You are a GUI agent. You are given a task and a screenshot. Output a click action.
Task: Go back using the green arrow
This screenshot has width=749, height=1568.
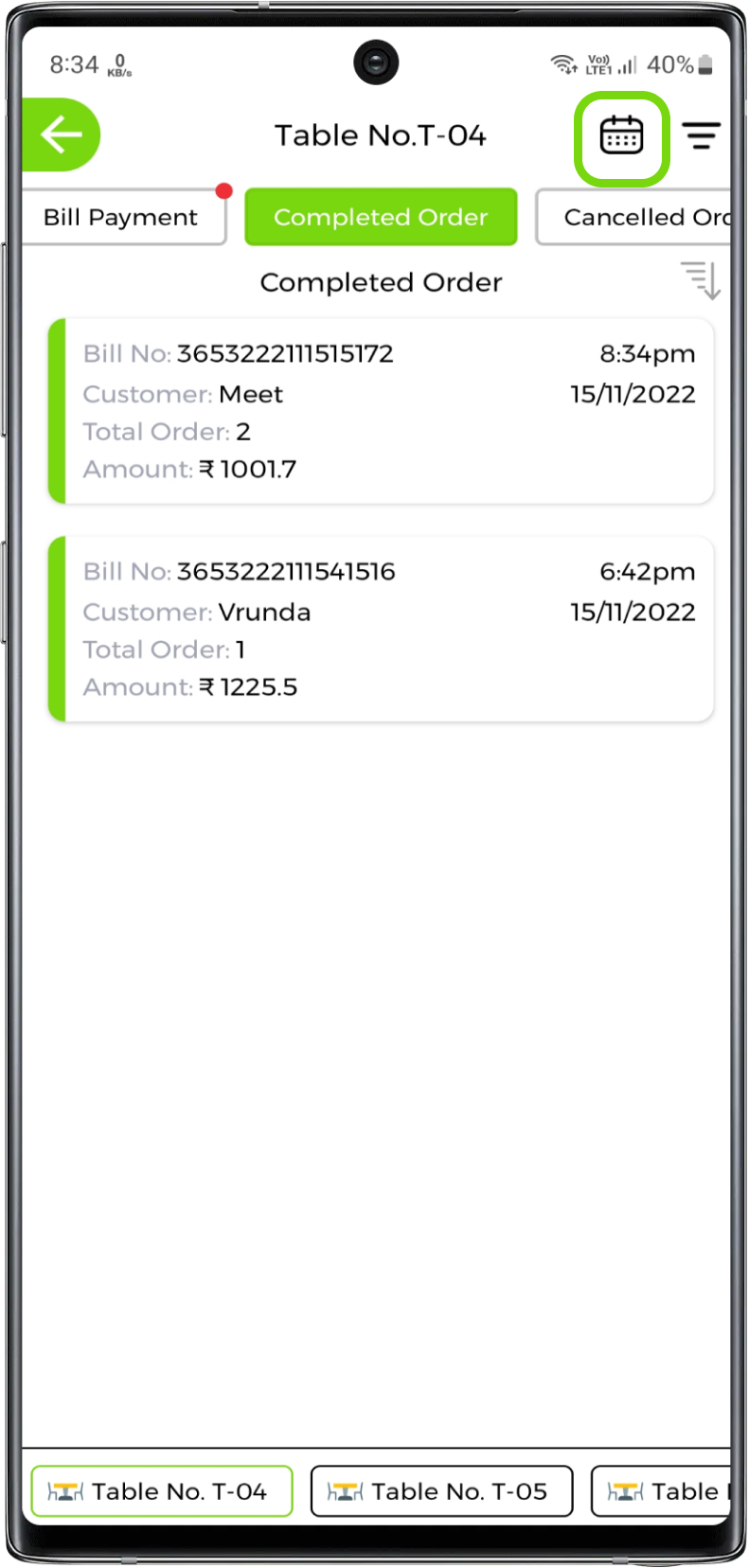[62, 134]
